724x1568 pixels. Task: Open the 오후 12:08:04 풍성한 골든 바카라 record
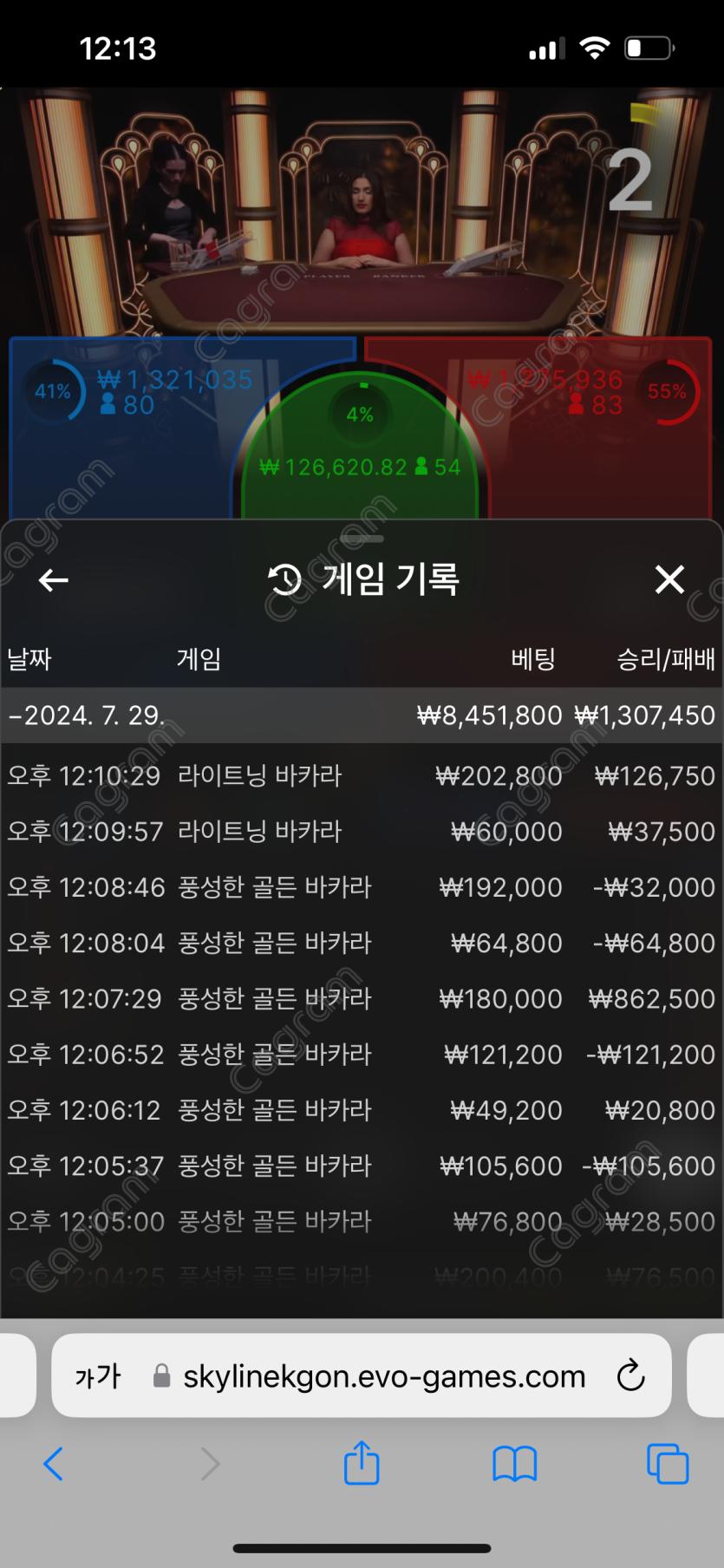(362, 943)
